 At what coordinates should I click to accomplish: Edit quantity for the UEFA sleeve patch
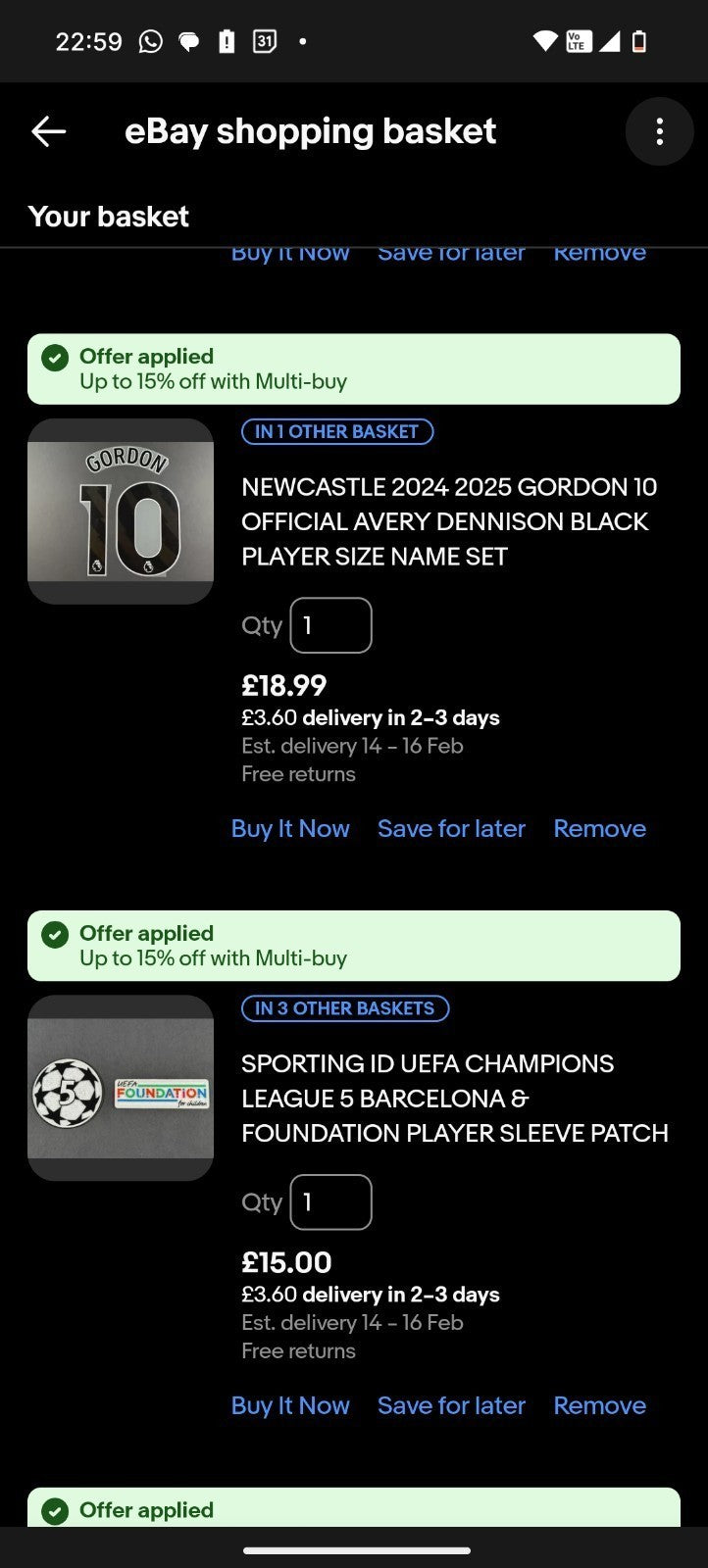pos(331,1201)
